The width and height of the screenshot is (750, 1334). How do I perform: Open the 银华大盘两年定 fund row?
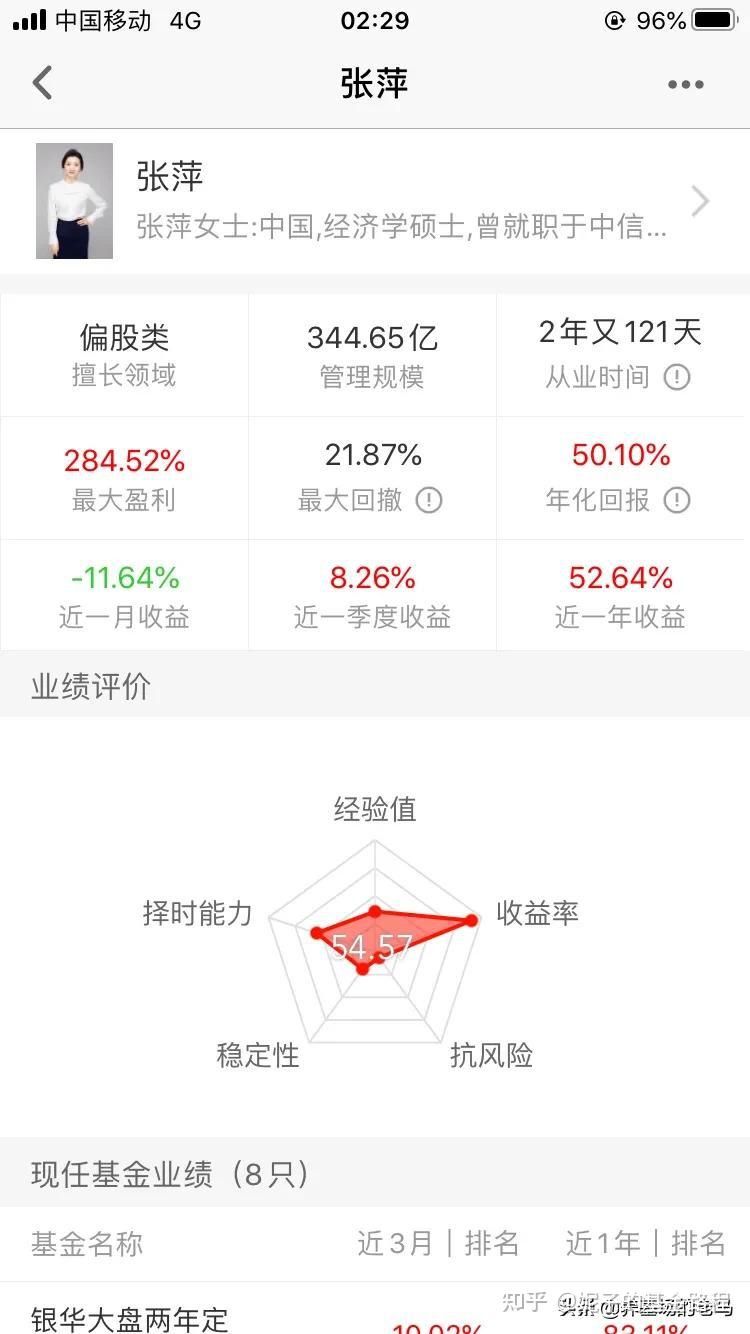[x=375, y=1309]
